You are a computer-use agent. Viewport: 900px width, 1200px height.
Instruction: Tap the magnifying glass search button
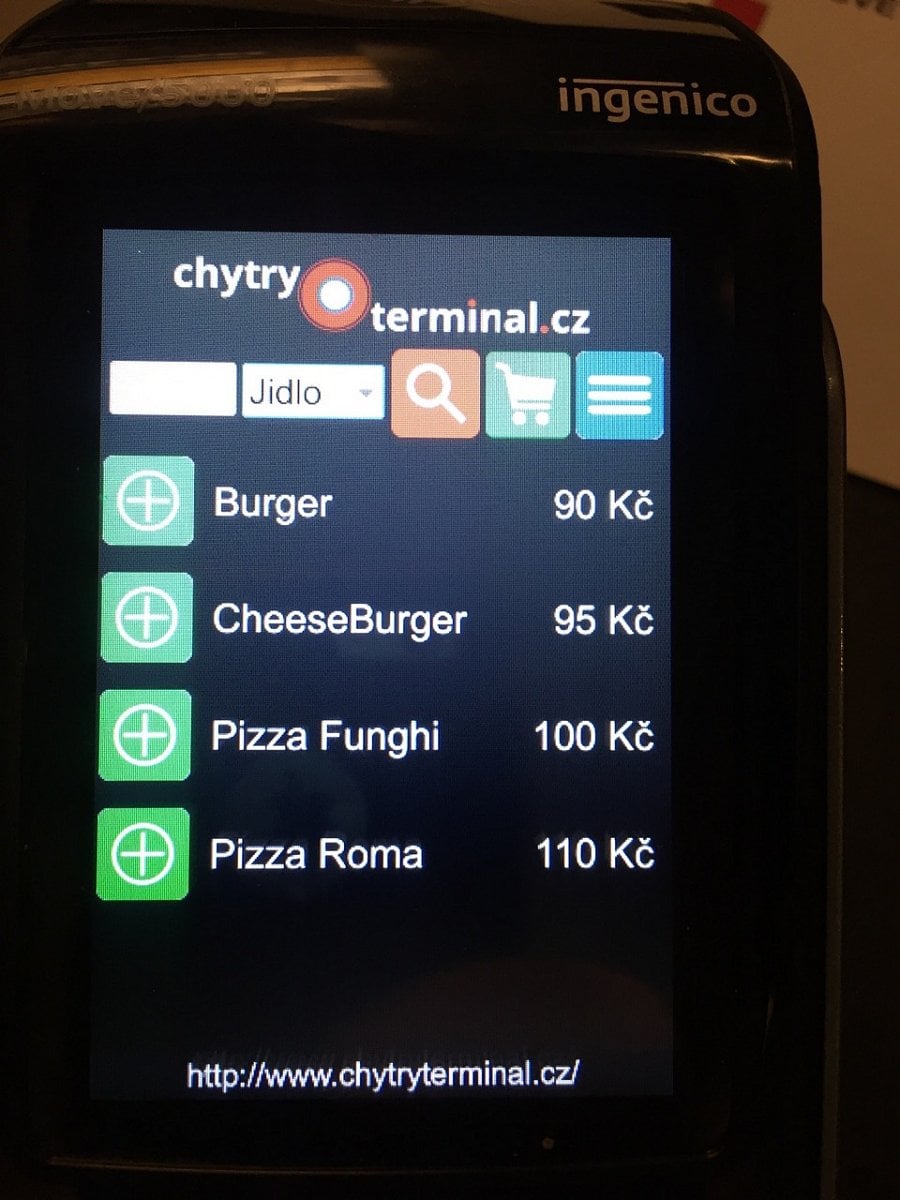click(x=435, y=394)
